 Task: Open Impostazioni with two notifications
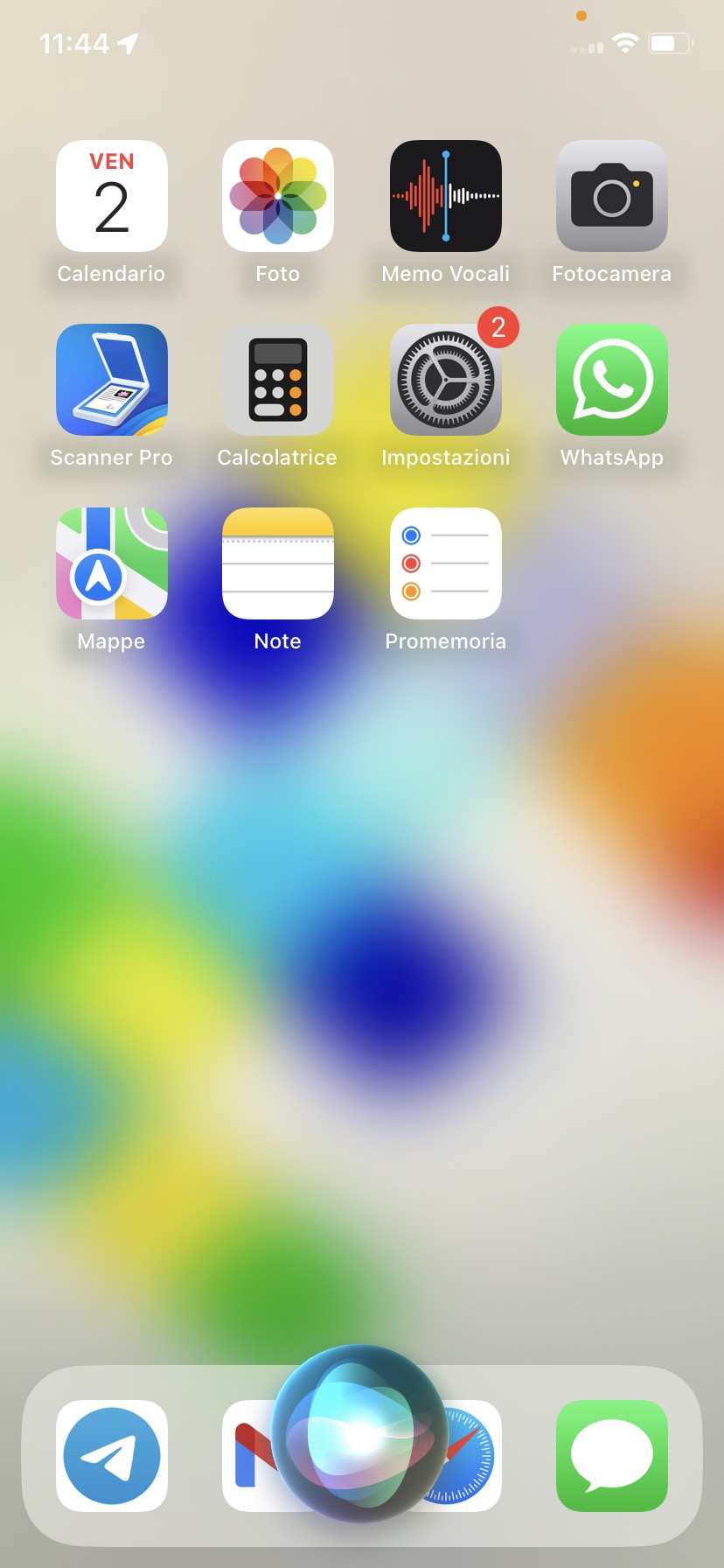point(445,380)
